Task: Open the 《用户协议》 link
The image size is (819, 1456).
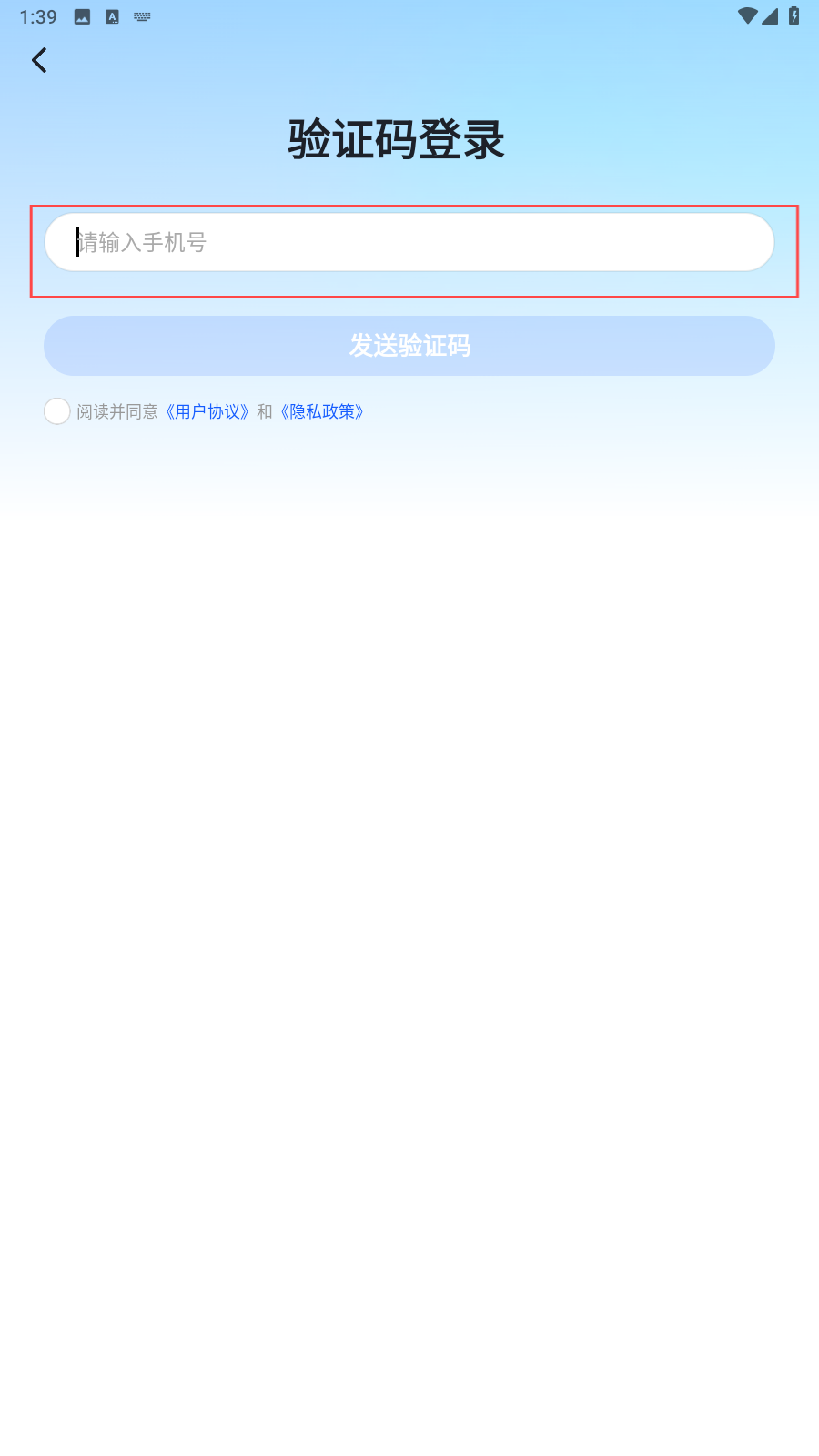Action: click(x=207, y=411)
